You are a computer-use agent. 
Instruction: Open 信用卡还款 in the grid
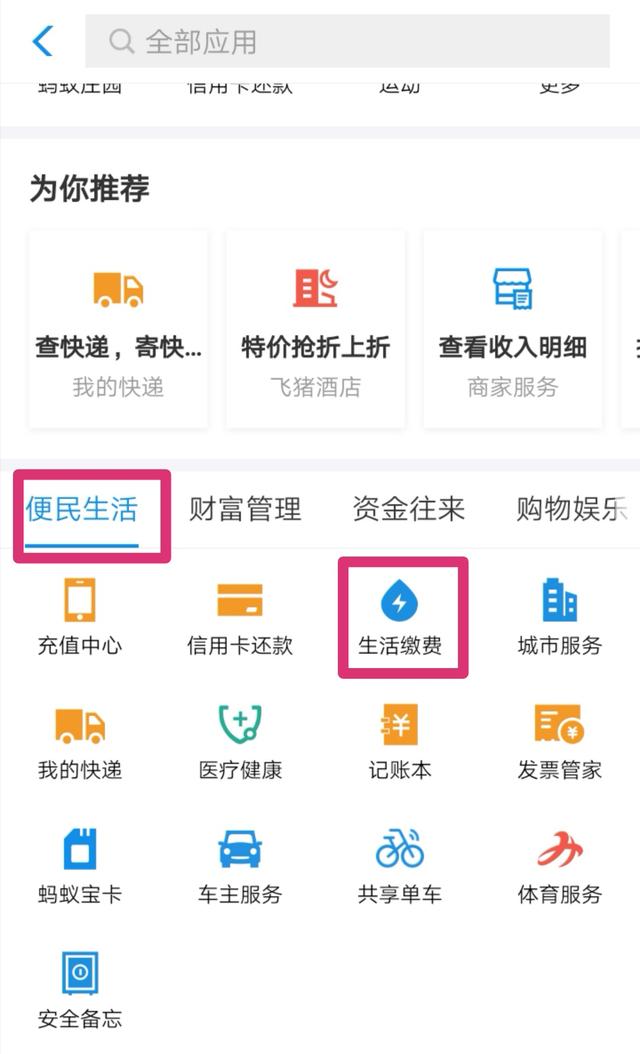point(240,618)
